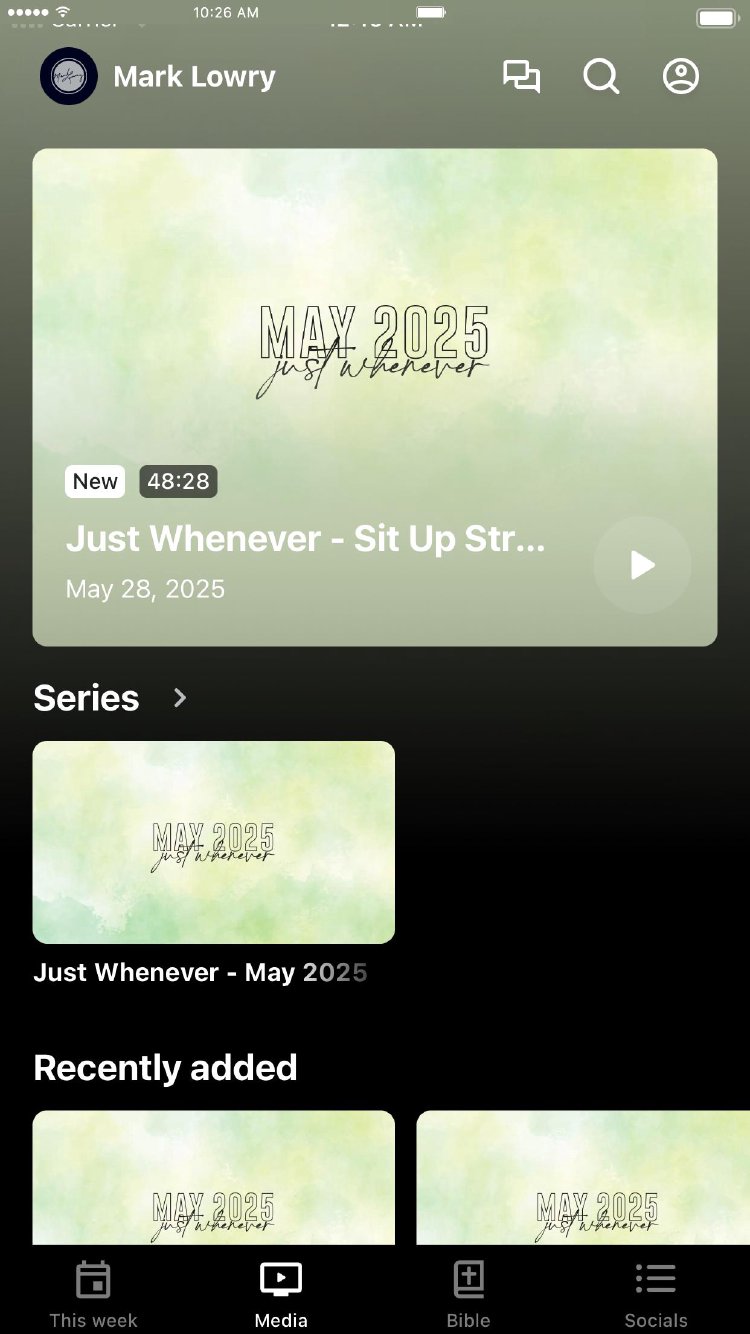Expand the Series section chevron
The image size is (750, 1334).
coord(180,698)
